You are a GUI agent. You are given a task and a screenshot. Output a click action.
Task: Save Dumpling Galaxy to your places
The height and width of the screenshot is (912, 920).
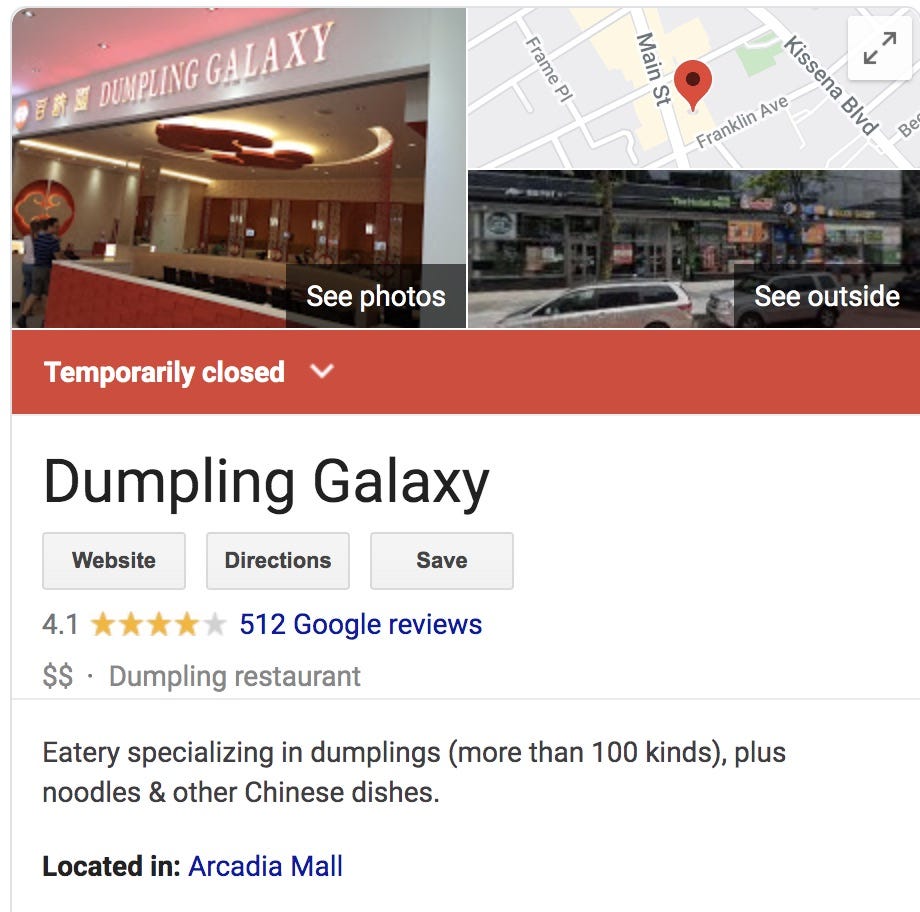tap(441, 561)
